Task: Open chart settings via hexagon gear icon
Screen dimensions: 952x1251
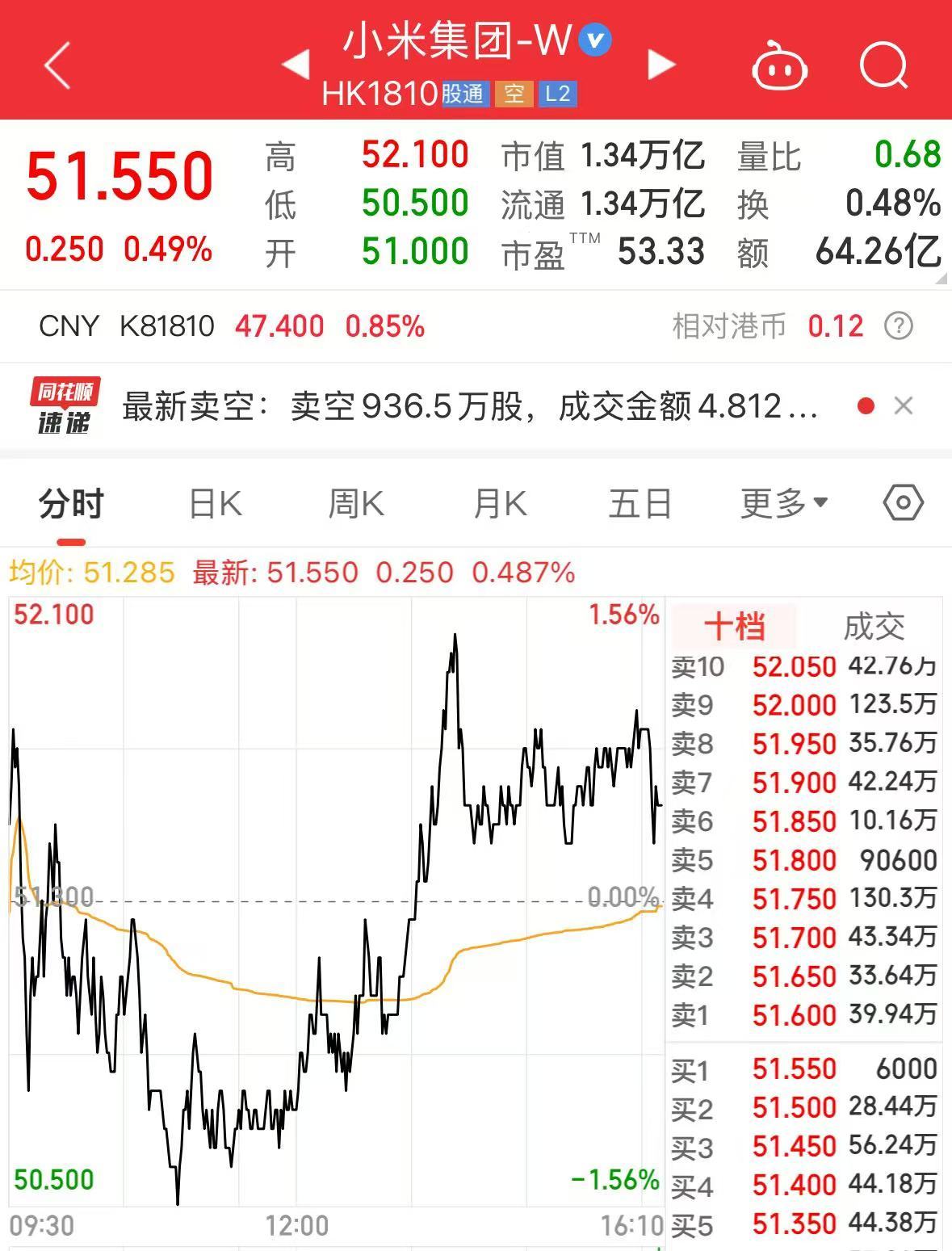Action: tap(902, 502)
